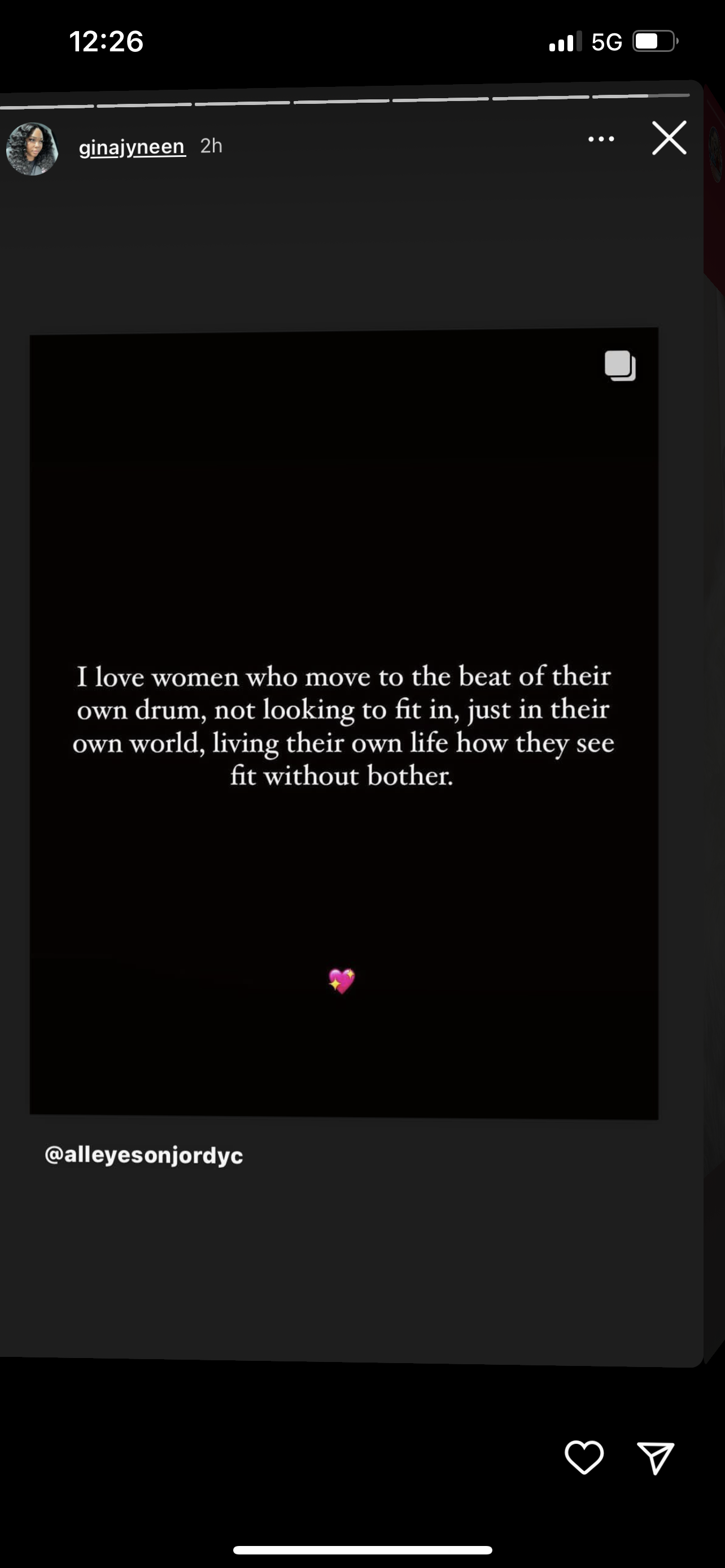Open the reshared quote post
This screenshot has width=725, height=1568.
(x=344, y=723)
